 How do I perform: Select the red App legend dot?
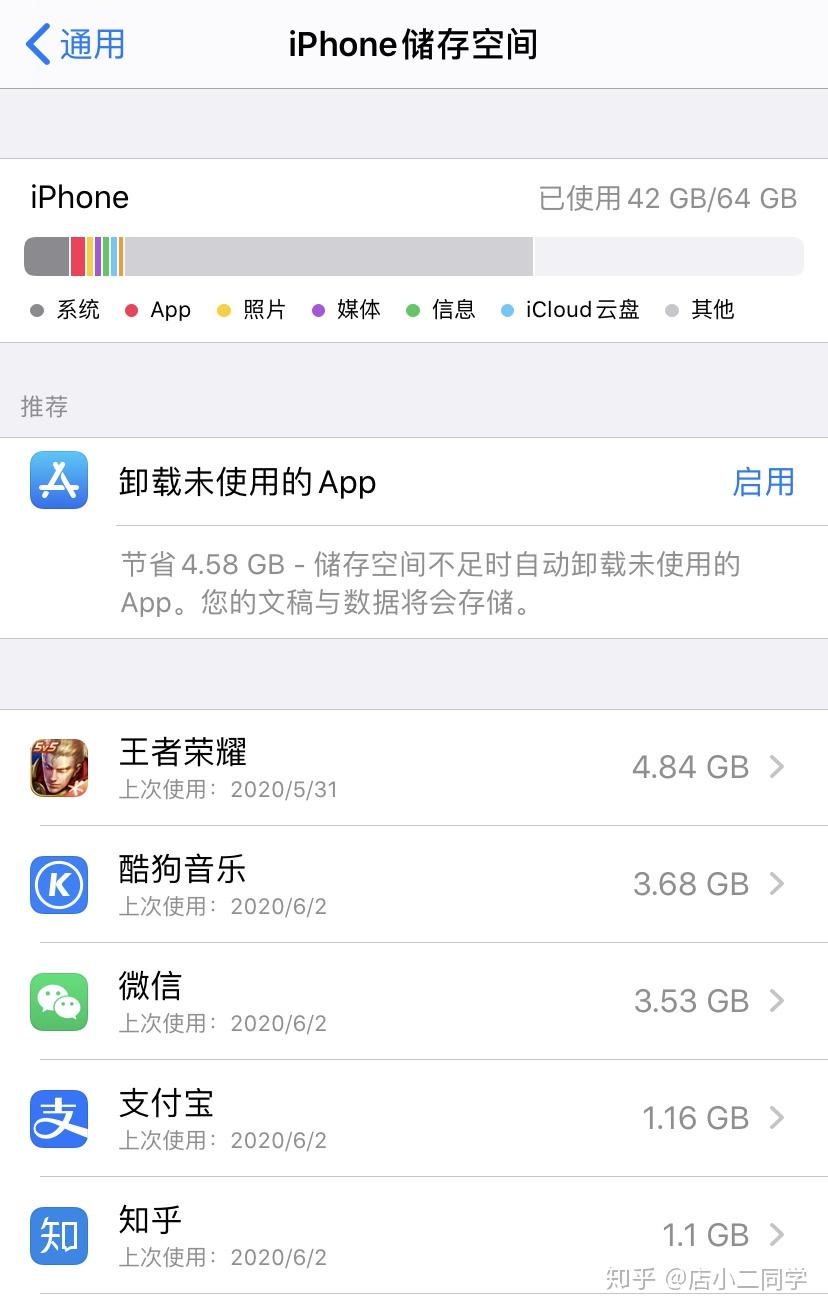(x=133, y=310)
